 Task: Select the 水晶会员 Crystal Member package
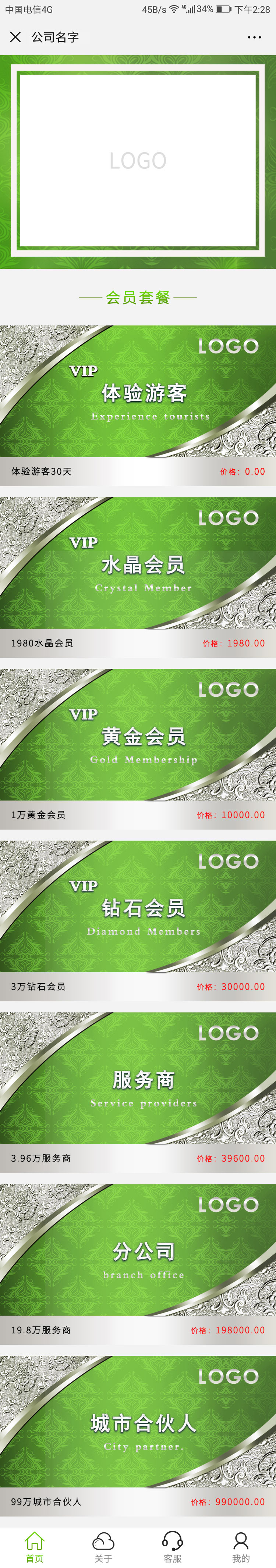[138, 563]
